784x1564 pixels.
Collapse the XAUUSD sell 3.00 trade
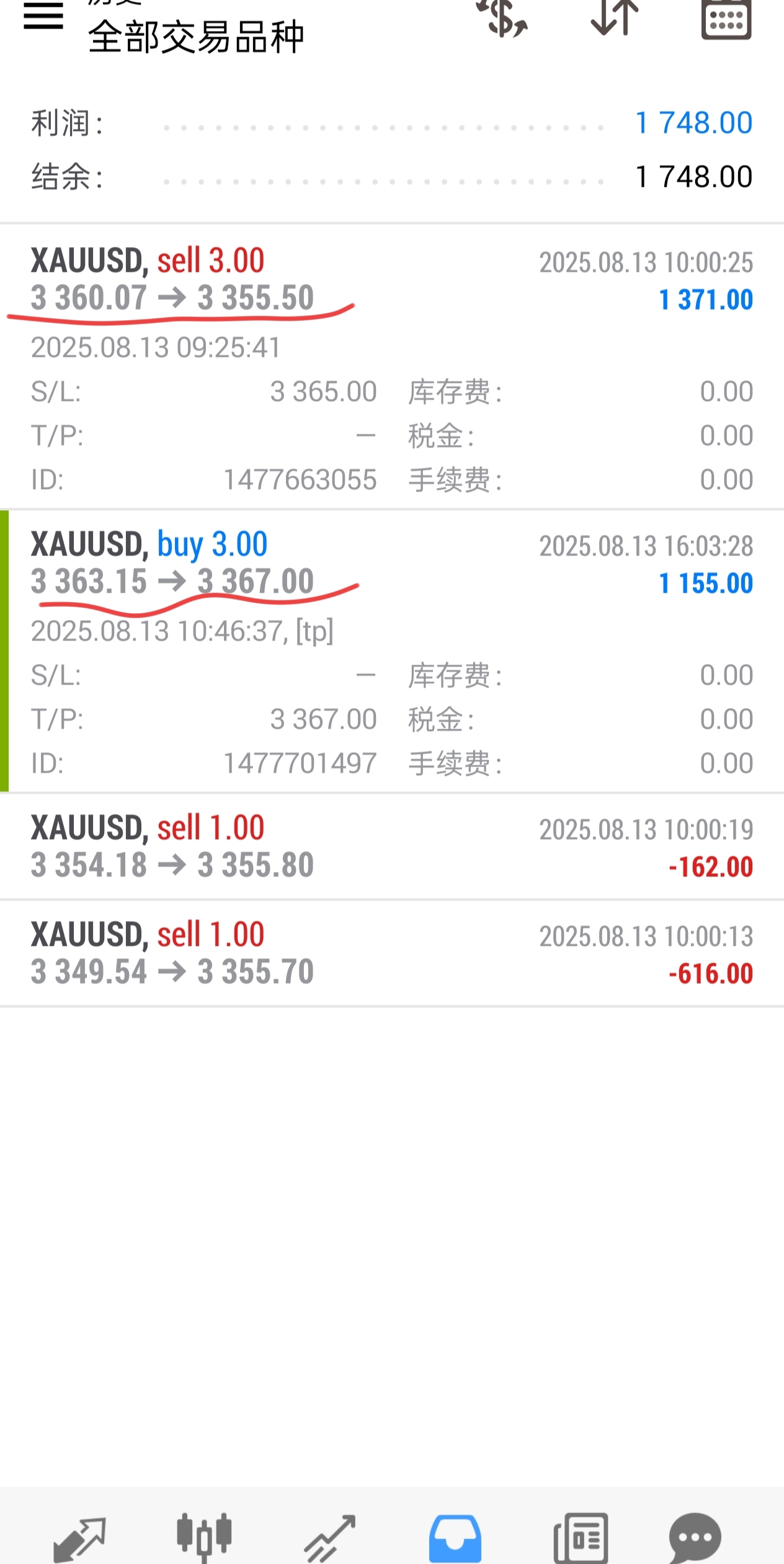tap(392, 367)
